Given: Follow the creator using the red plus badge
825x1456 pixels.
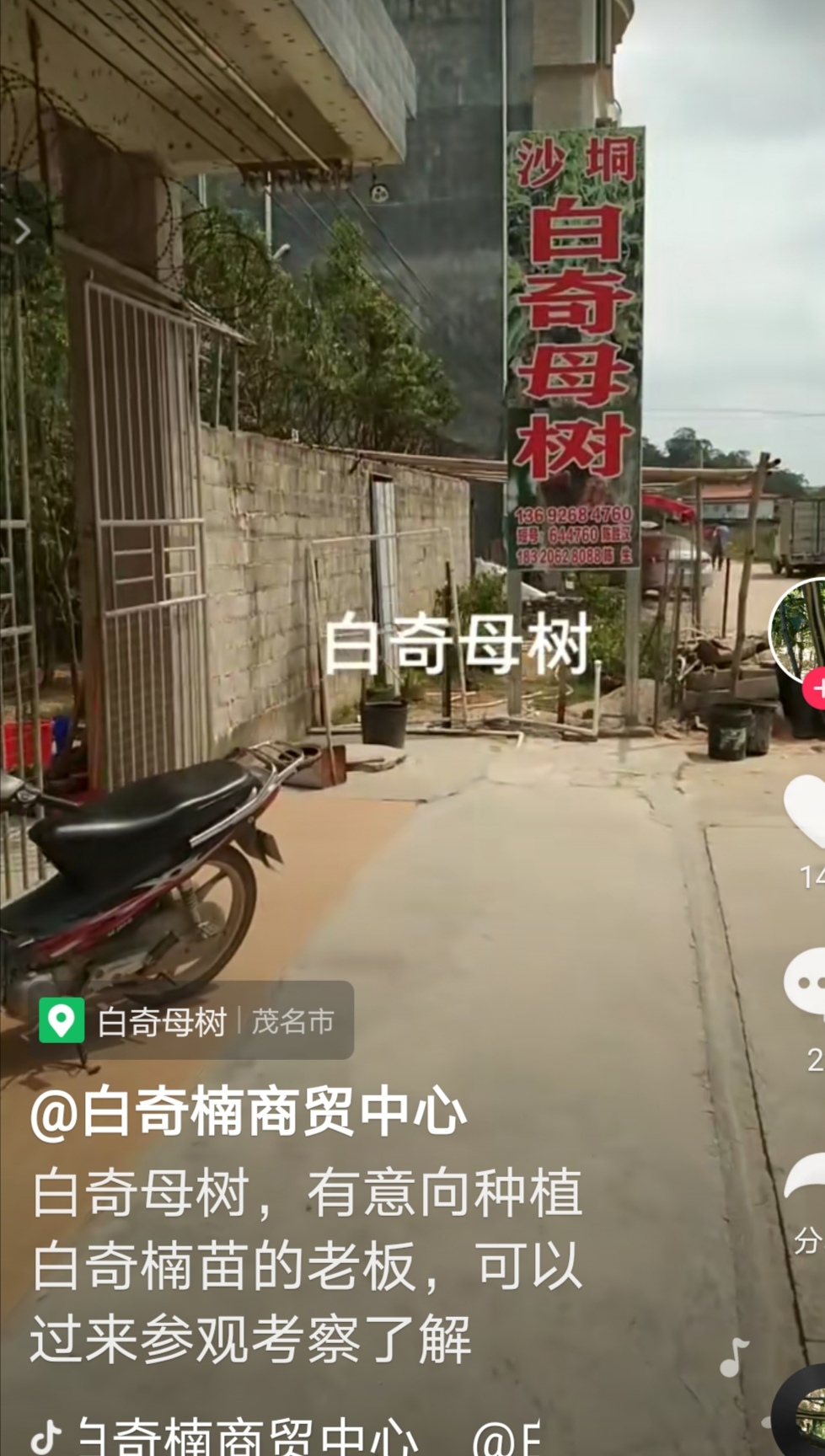Looking at the screenshot, I should click(815, 690).
